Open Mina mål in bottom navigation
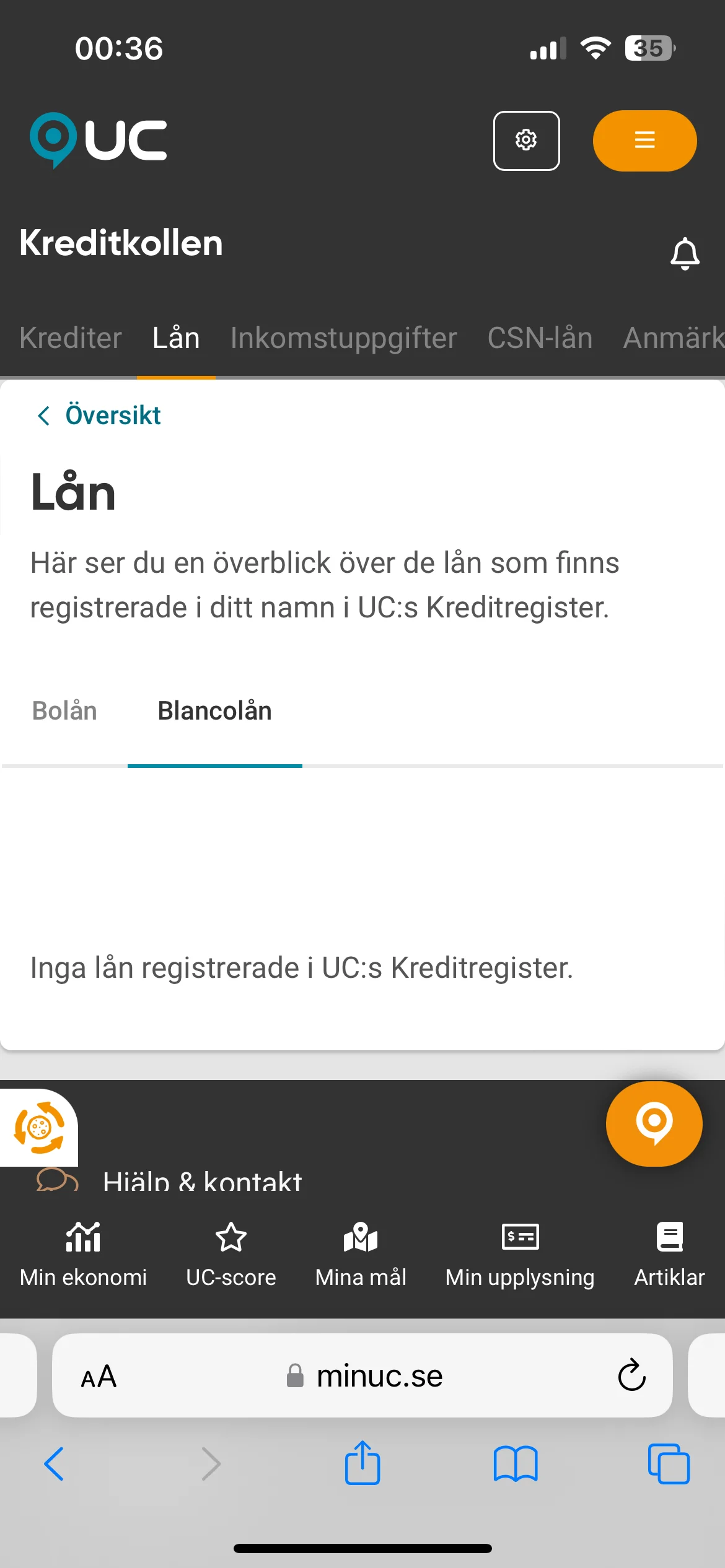This screenshot has height=1568, width=725. point(361,1255)
